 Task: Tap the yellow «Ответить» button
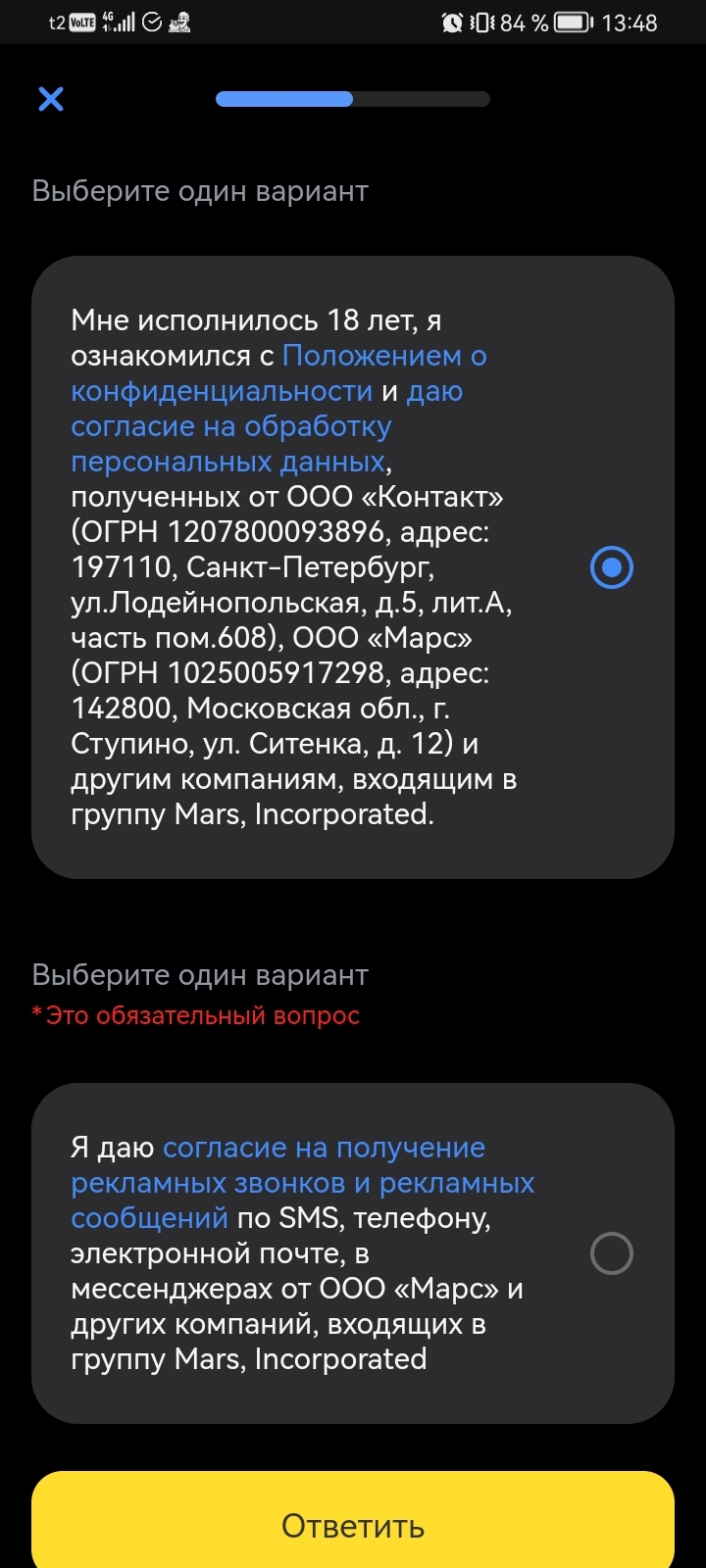click(353, 1525)
